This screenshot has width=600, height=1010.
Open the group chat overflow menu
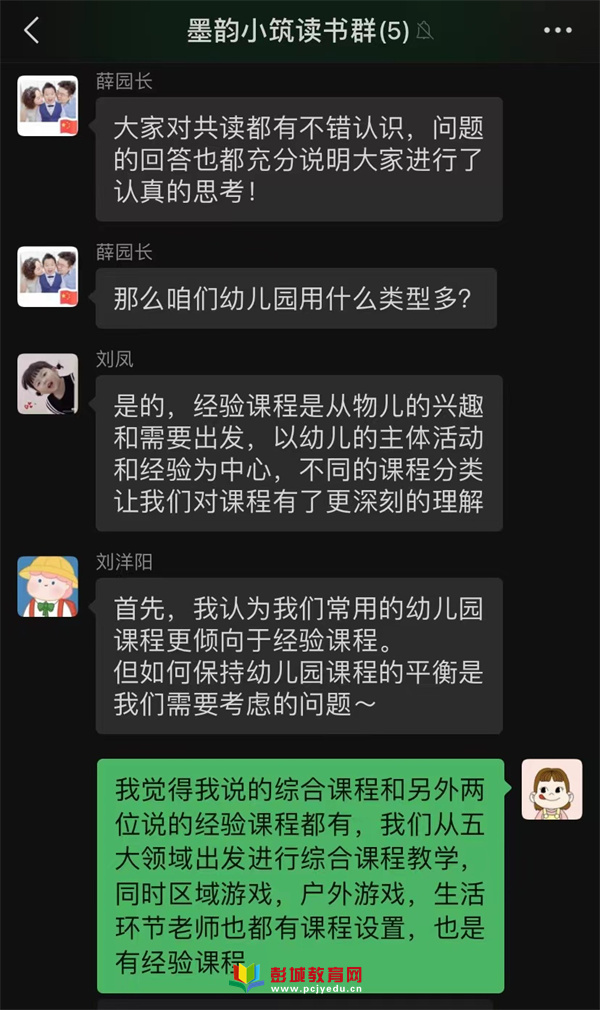click(558, 31)
